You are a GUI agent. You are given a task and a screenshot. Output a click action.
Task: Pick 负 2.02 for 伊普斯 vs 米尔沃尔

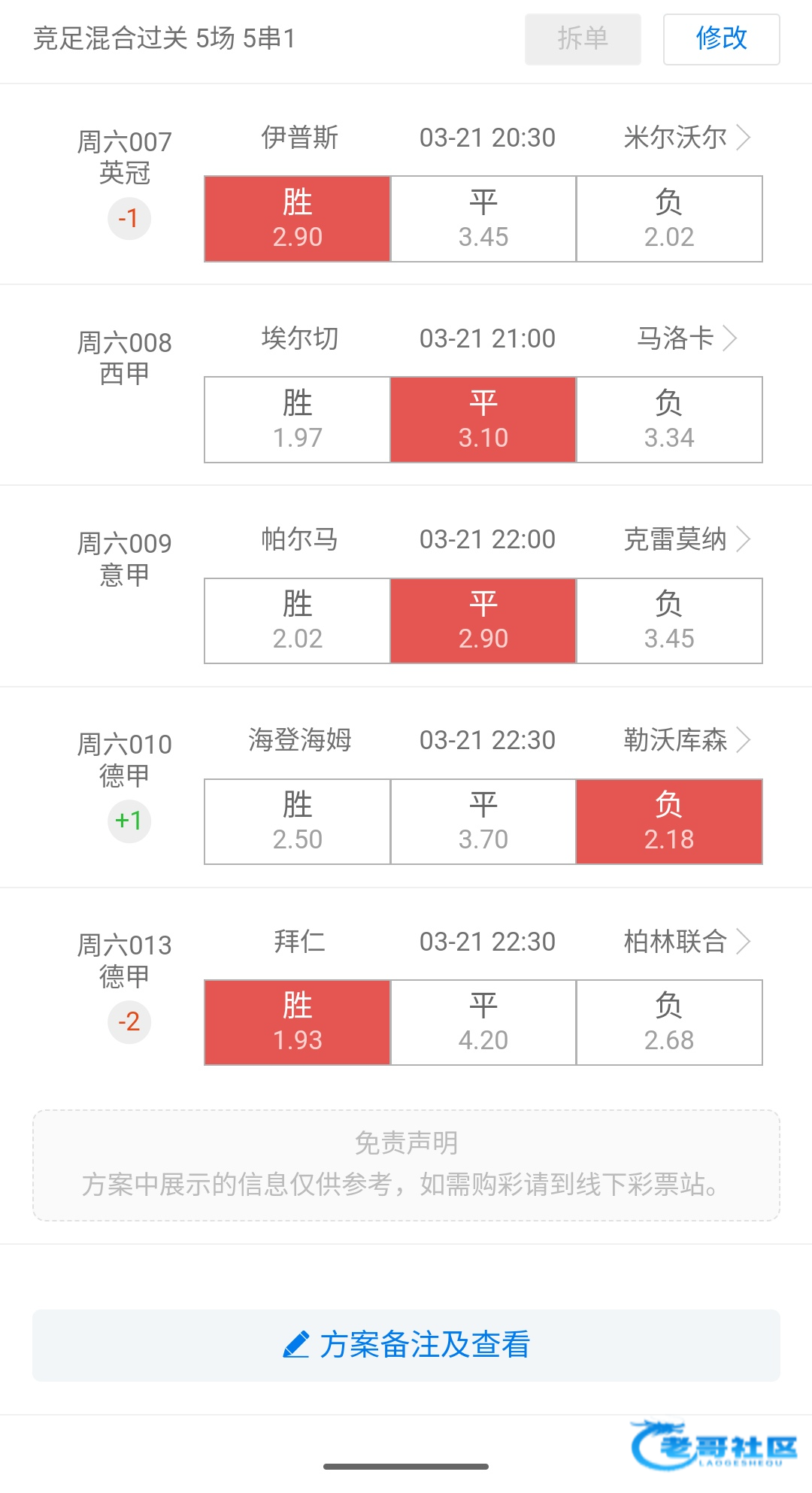coord(669,219)
